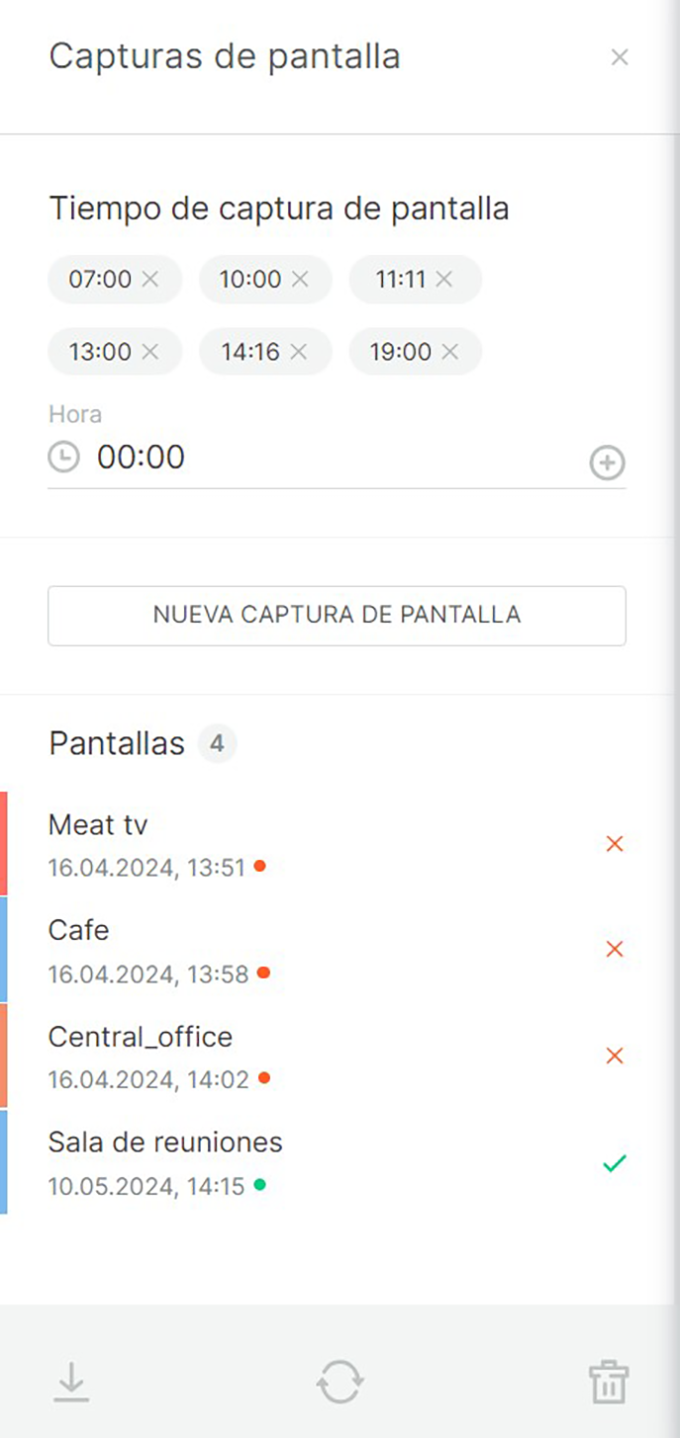The height and width of the screenshot is (1438, 680).
Task: Tap the trash delete icon
Action: [x=609, y=1383]
